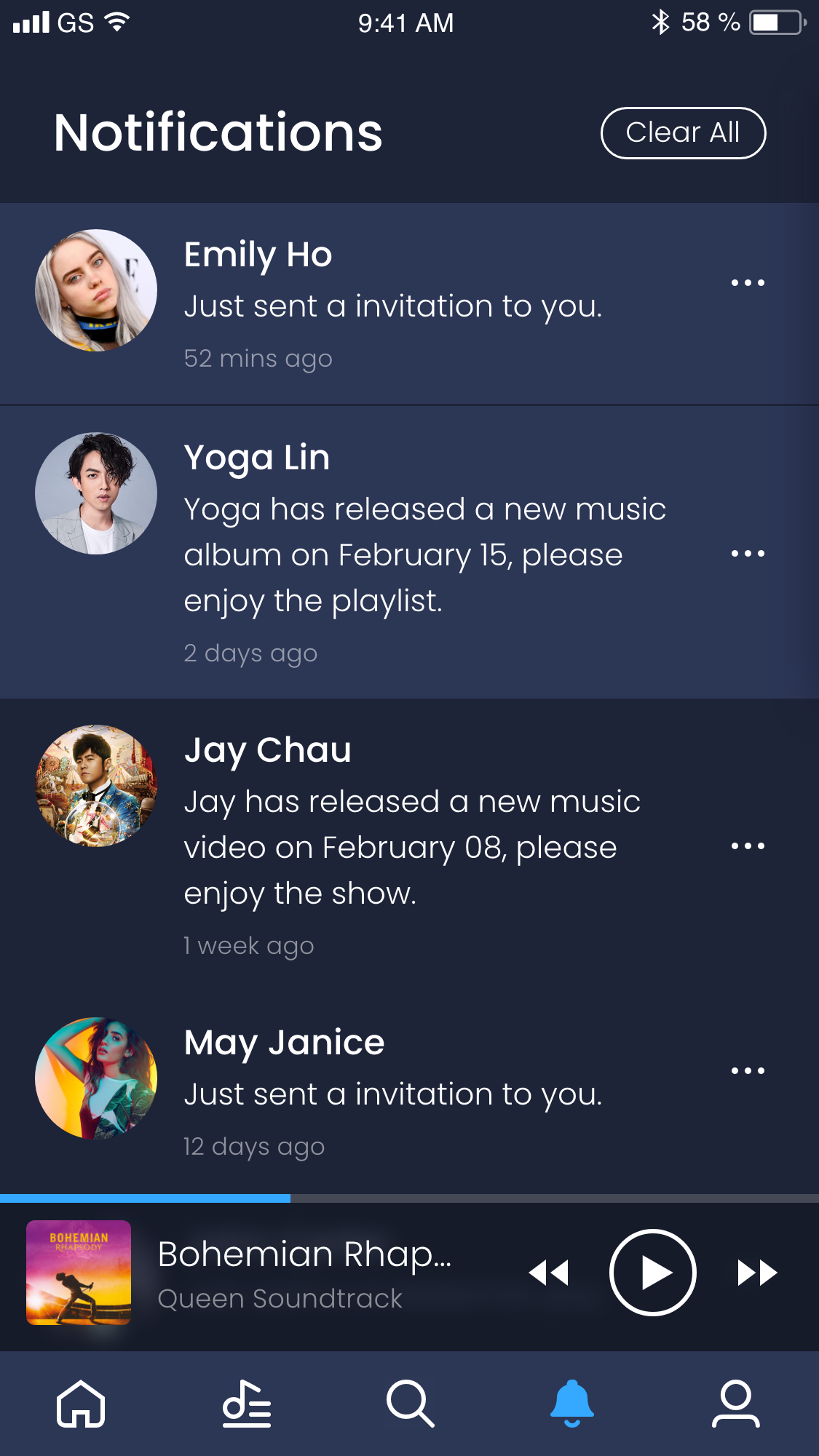View Jay Chau's music video notification
The height and width of the screenshot is (1456, 819).
tap(411, 847)
